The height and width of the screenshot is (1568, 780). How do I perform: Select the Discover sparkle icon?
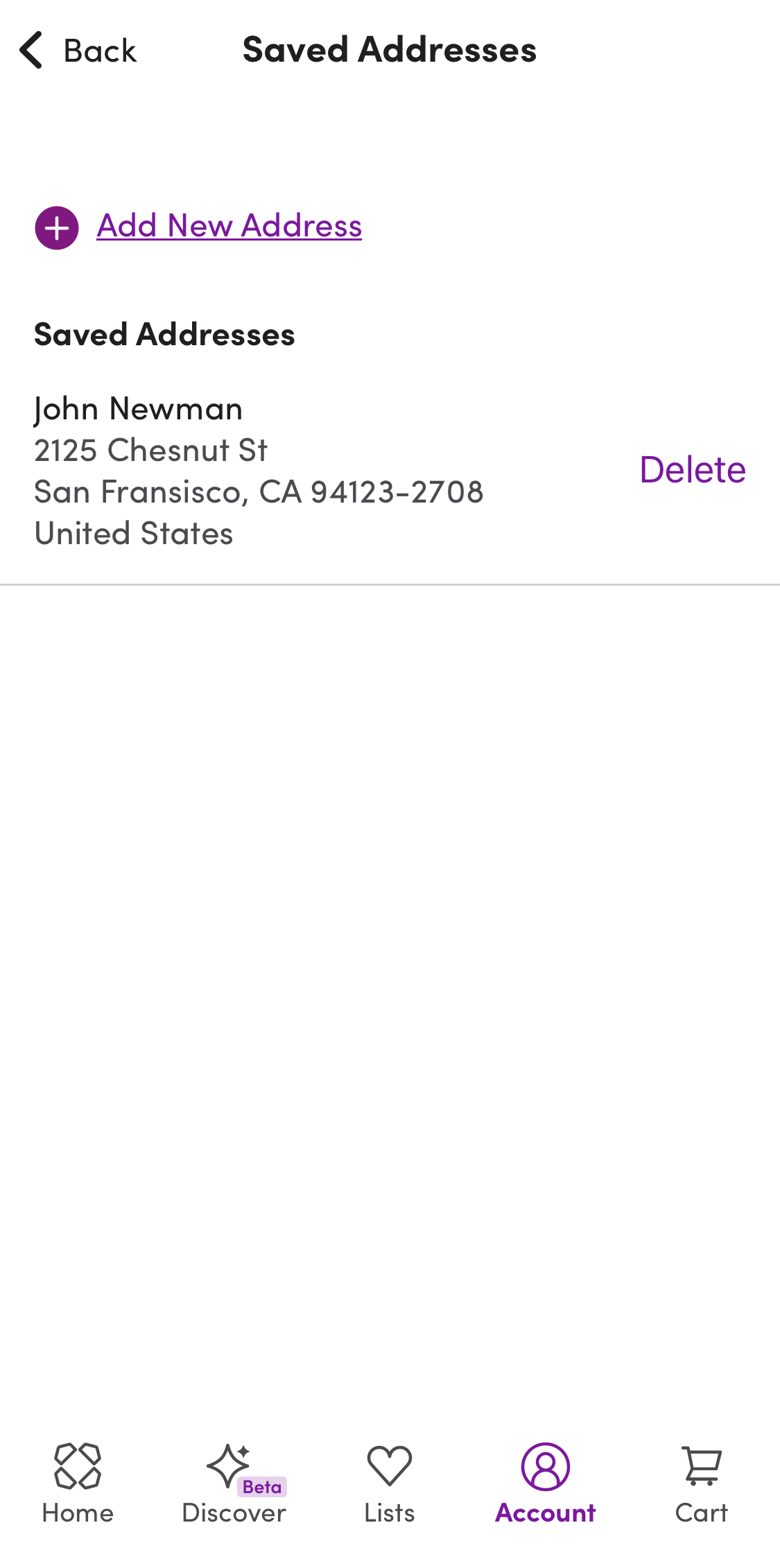(x=232, y=1465)
